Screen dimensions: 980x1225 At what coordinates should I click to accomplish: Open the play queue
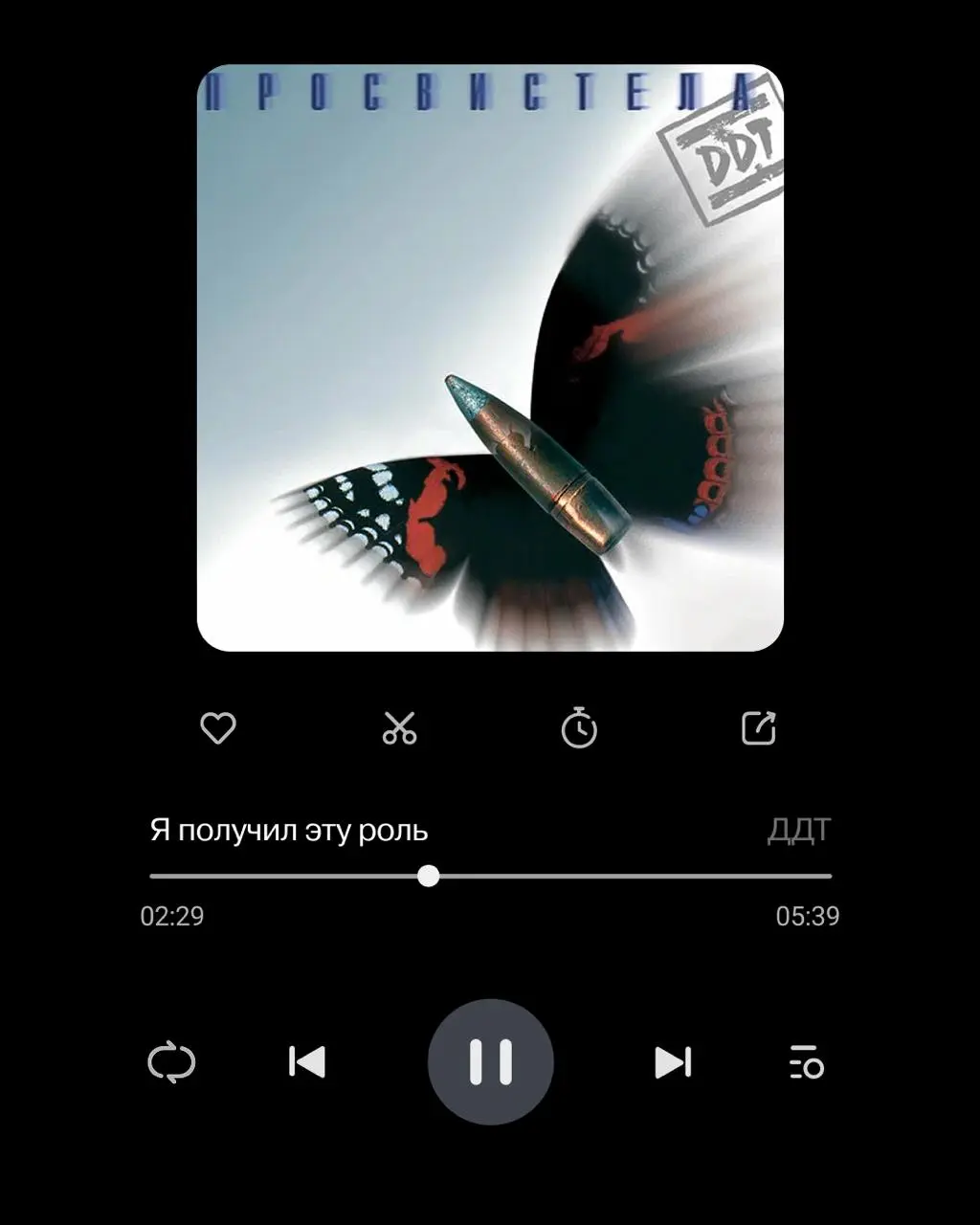[x=807, y=1062]
